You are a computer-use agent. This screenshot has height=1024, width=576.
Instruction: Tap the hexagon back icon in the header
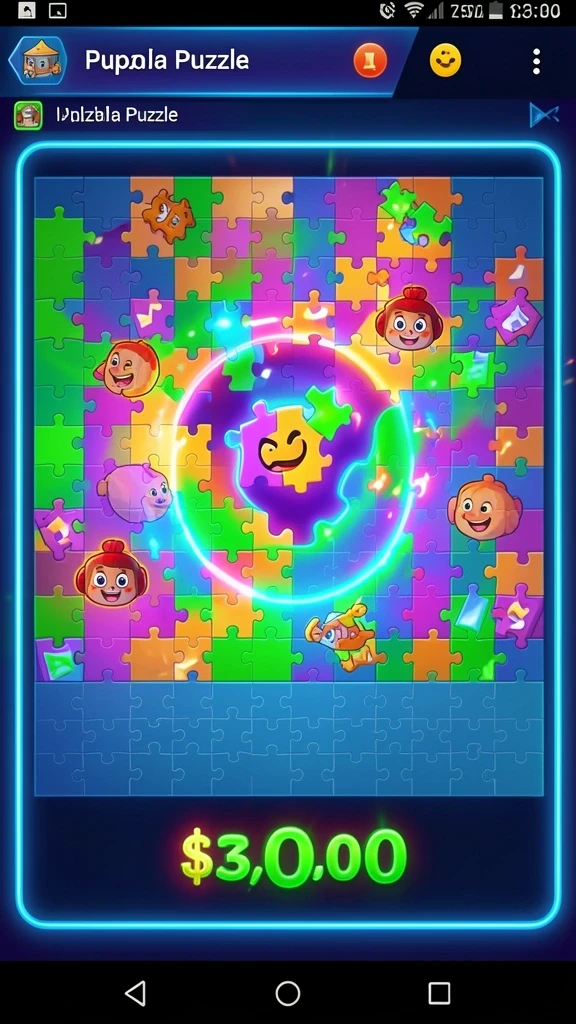point(38,61)
